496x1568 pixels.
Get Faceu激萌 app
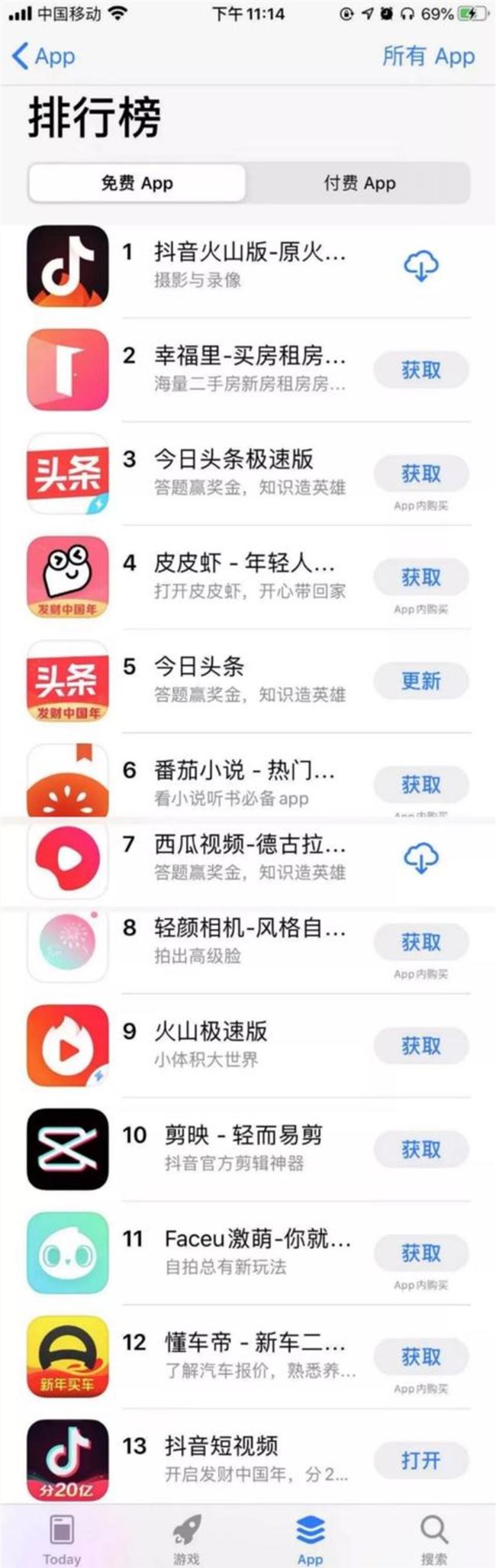pos(420,1253)
